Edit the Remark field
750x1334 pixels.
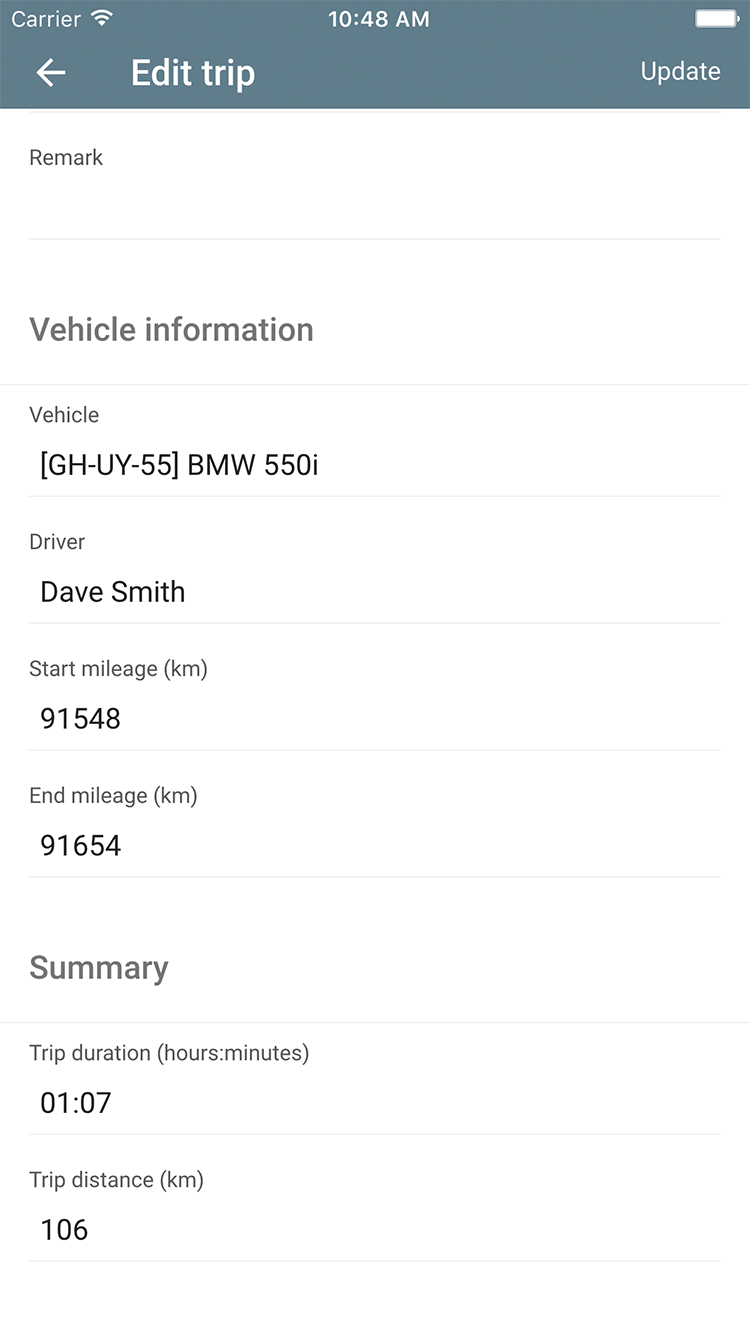[375, 190]
